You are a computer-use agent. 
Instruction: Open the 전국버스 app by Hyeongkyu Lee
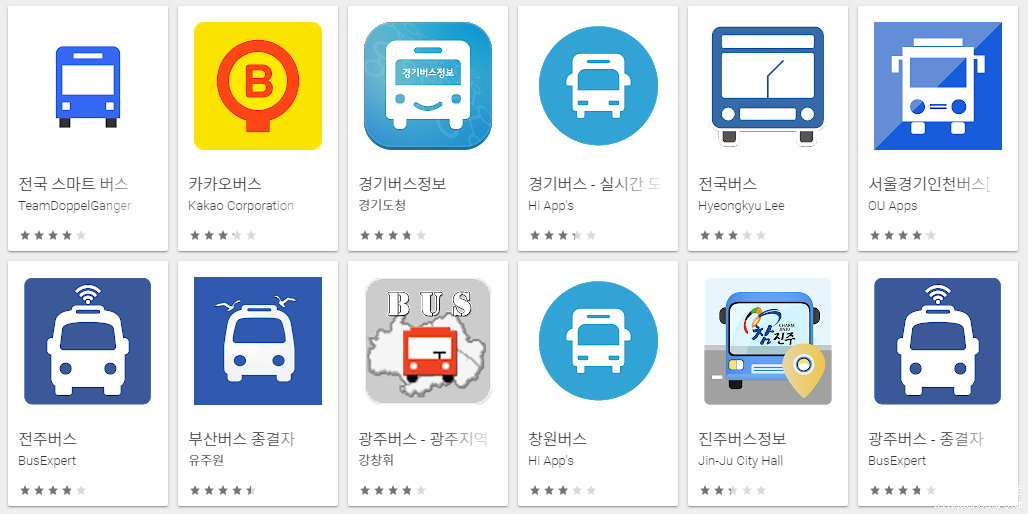(768, 86)
